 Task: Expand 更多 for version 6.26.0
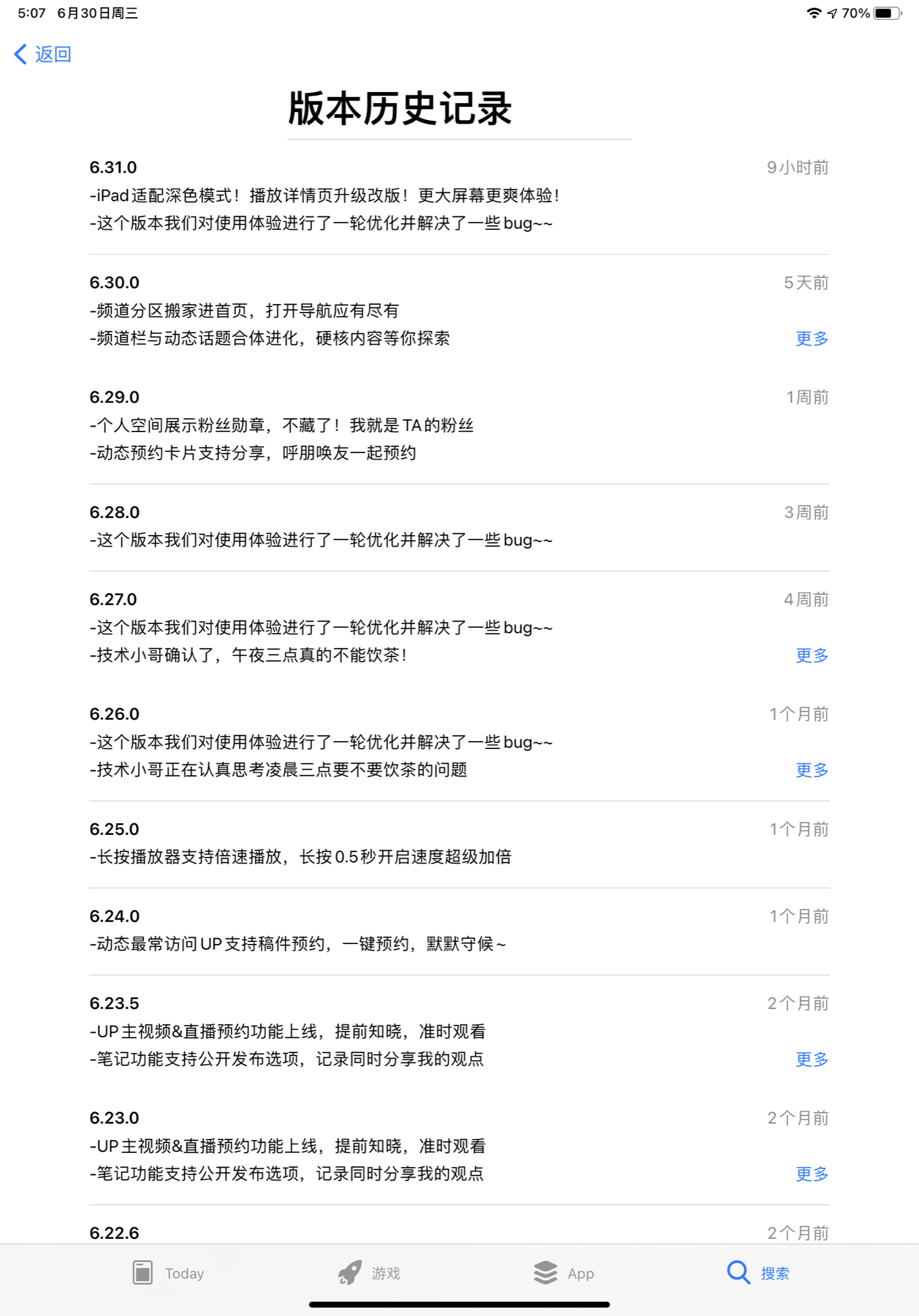pos(811,770)
